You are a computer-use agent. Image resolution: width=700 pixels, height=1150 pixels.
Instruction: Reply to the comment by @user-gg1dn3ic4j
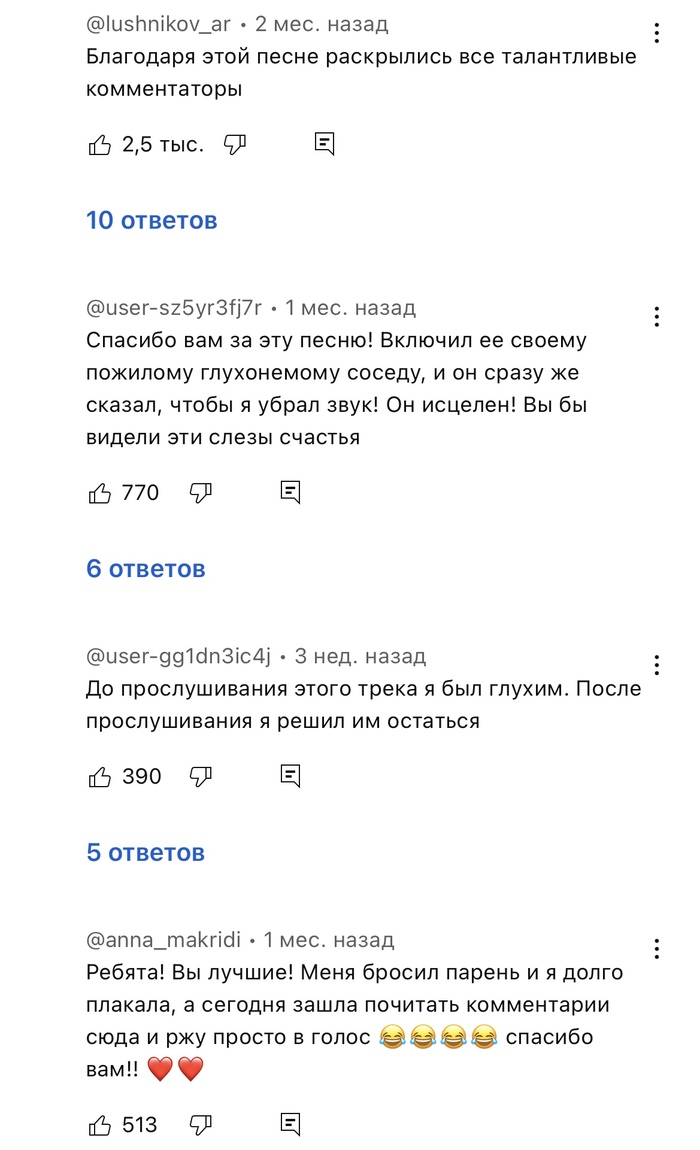291,776
